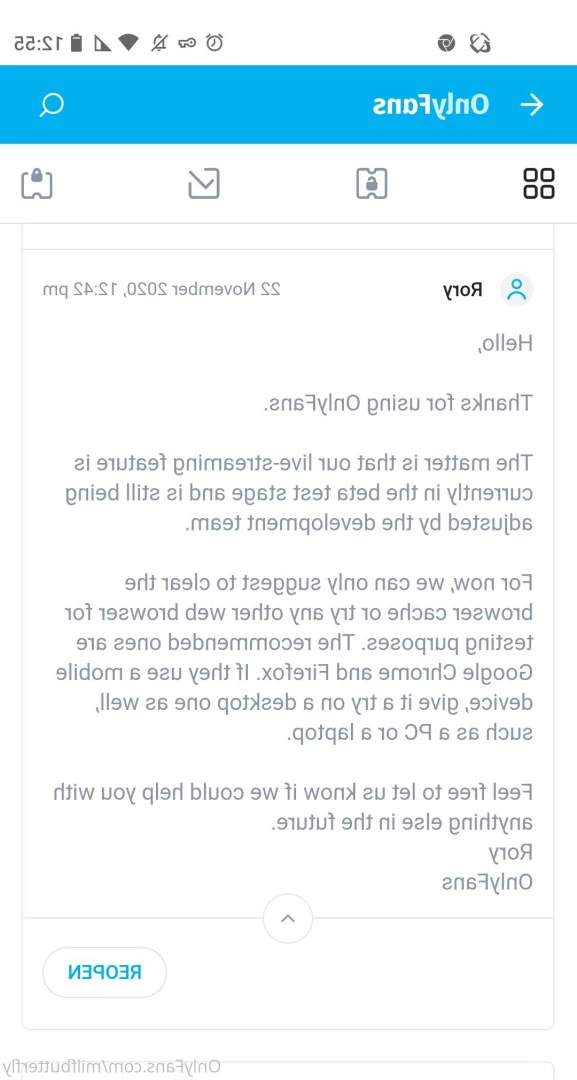Screen dimensions: 577x1080
Task: Switch to the checkmark solved tab
Action: click(x=204, y=183)
